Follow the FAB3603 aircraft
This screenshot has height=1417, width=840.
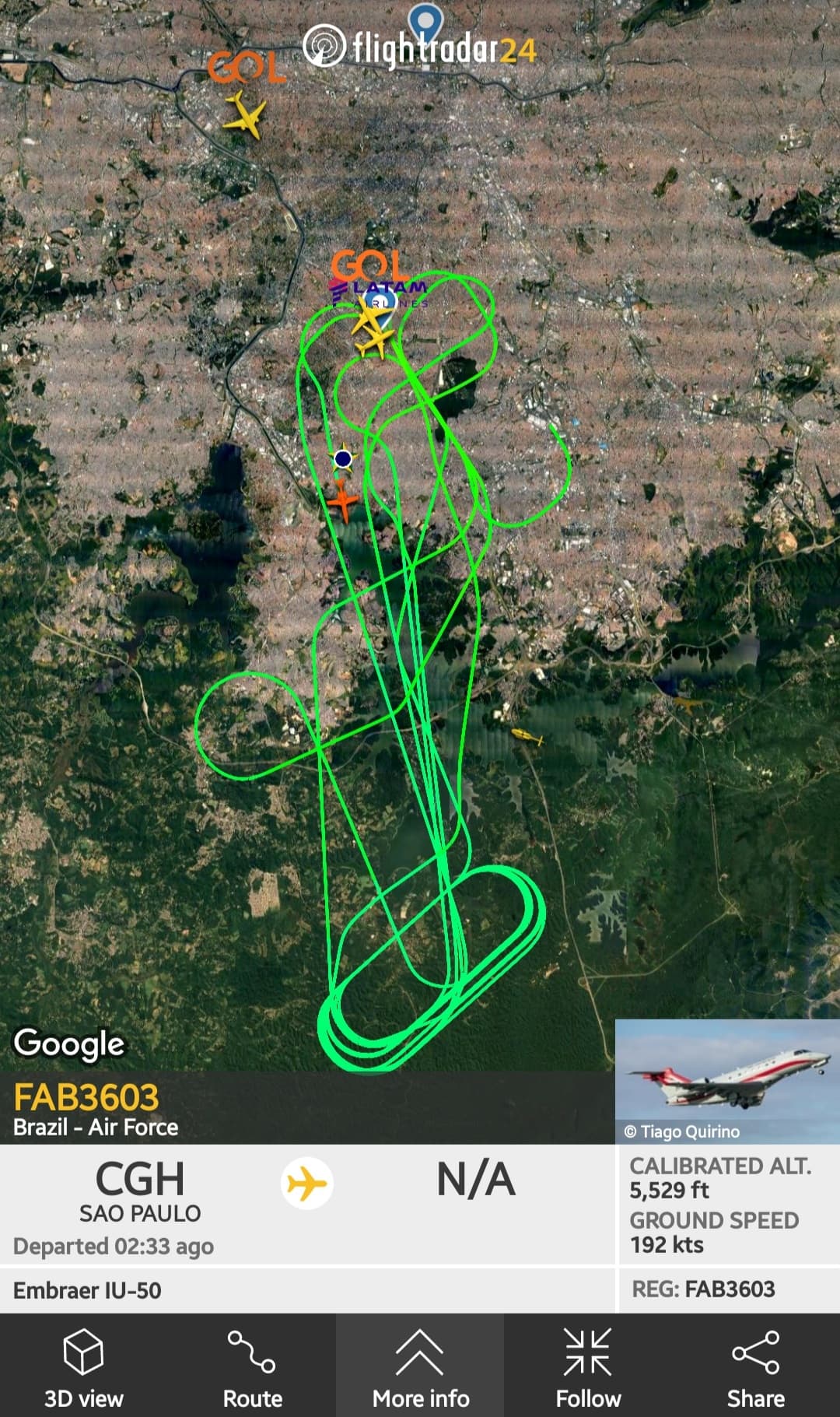588,1367
